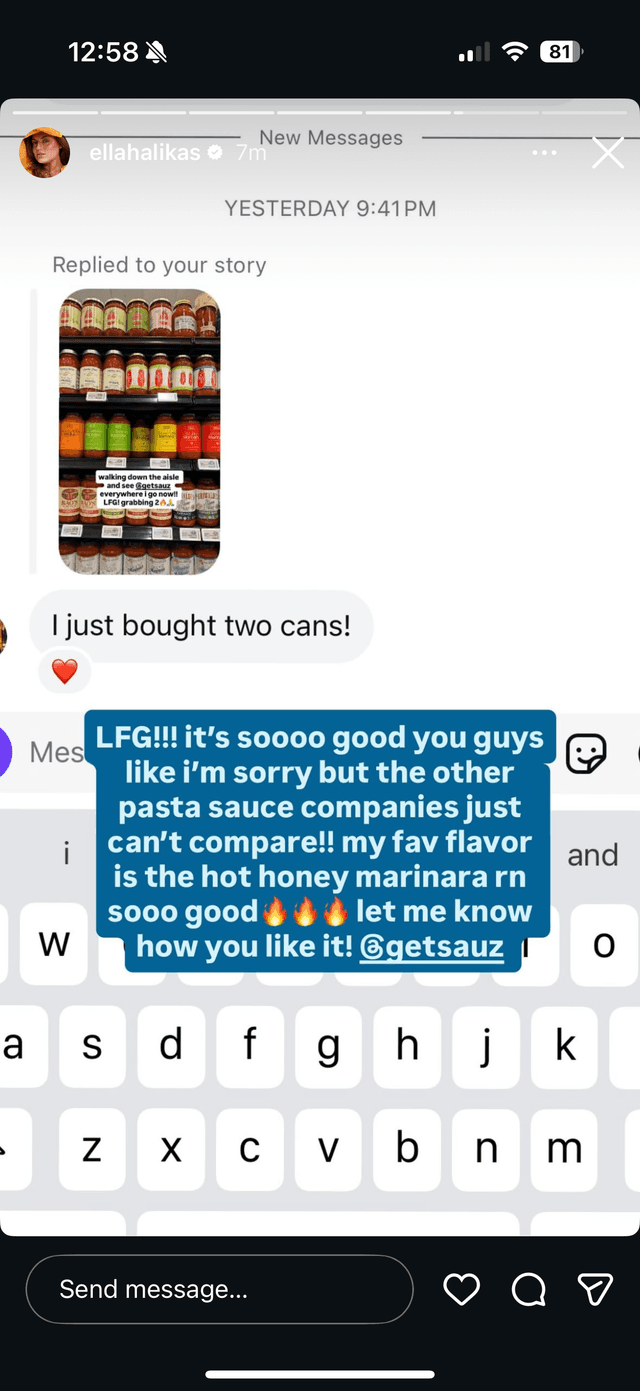640x1391 pixels.
Task: Like this story with the heart
Action: (461, 1290)
